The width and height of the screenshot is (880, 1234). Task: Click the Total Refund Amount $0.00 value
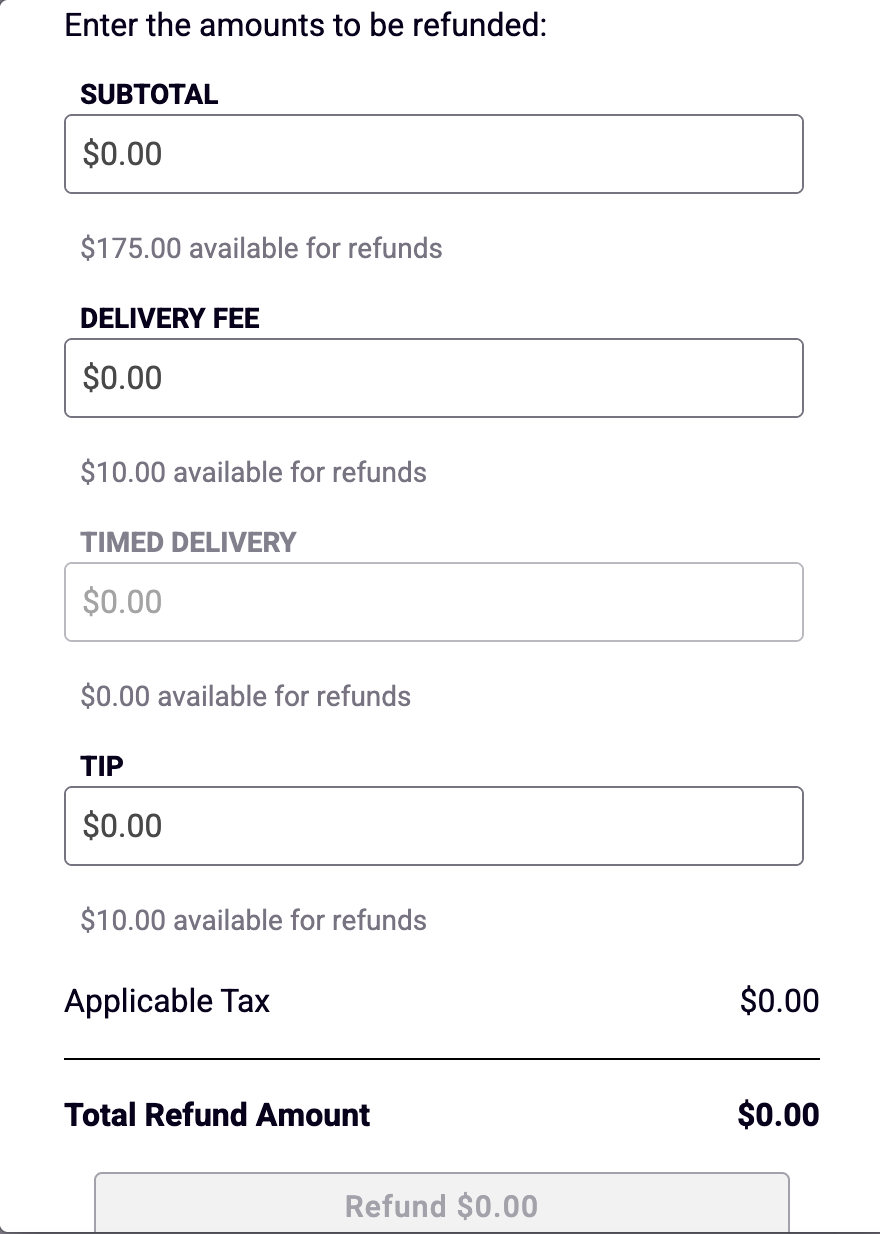tap(779, 1114)
